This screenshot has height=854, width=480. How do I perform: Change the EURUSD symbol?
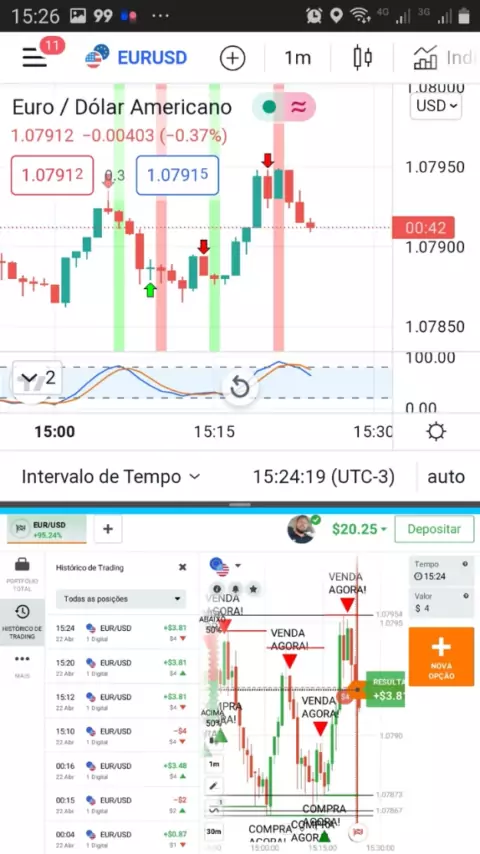[x=136, y=57]
